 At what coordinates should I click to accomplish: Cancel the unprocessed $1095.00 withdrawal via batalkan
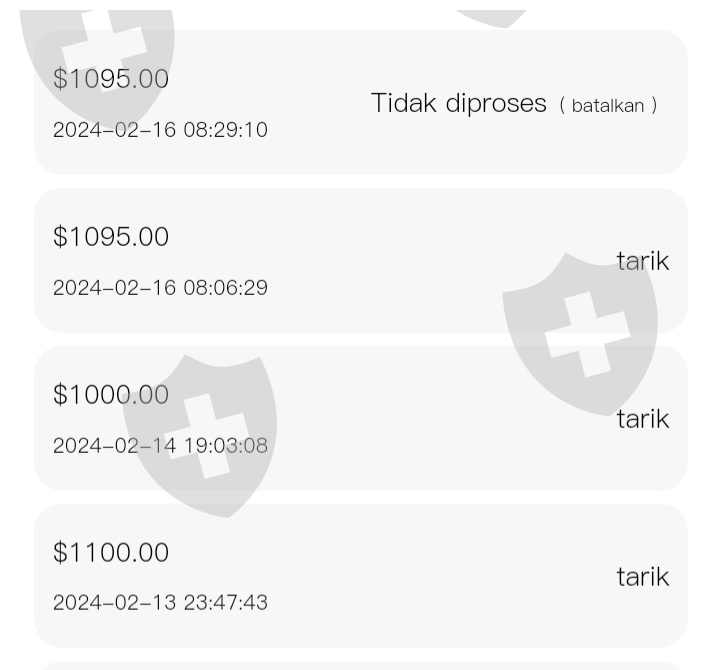click(x=608, y=106)
